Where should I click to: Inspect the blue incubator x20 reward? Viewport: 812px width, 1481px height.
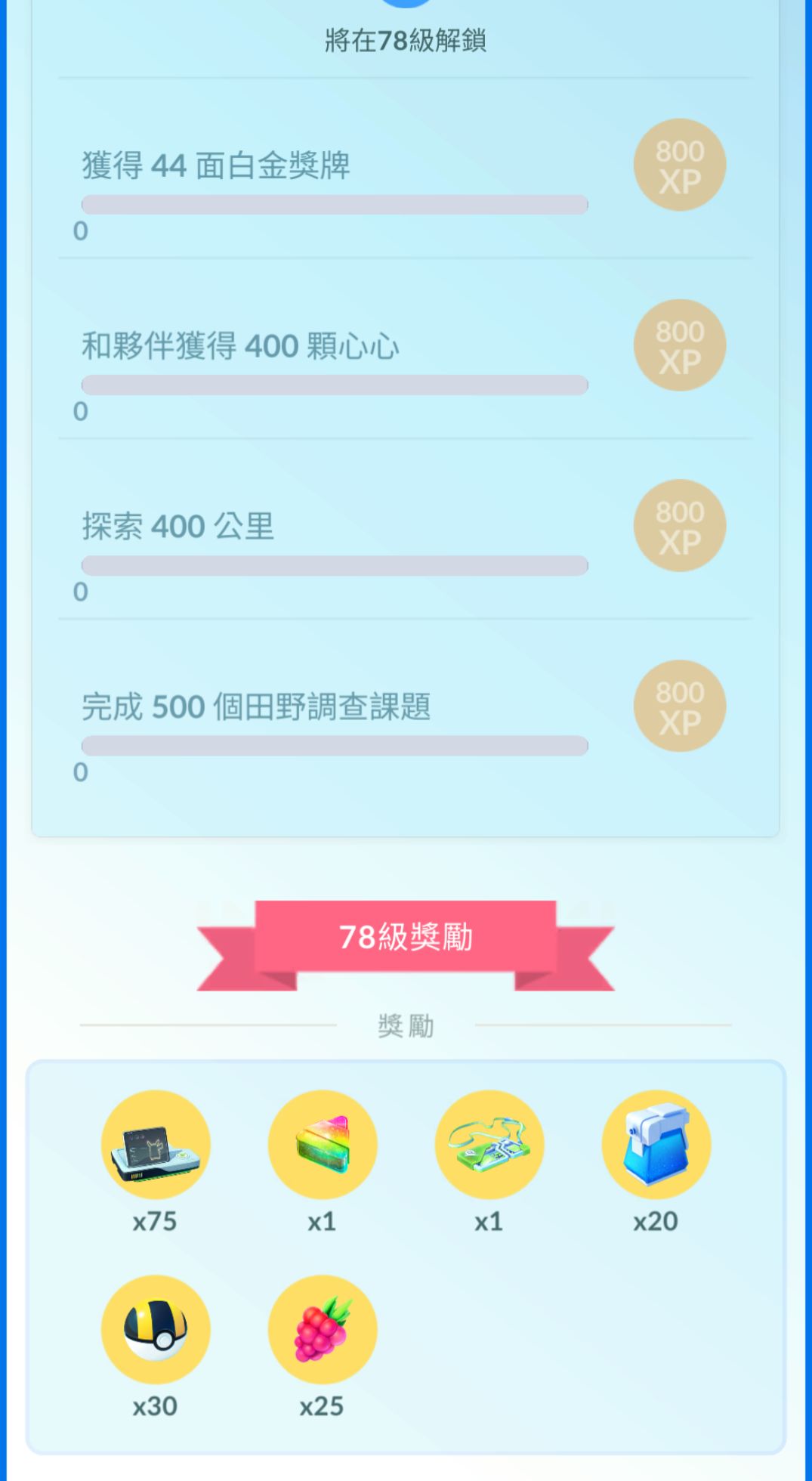(656, 1144)
